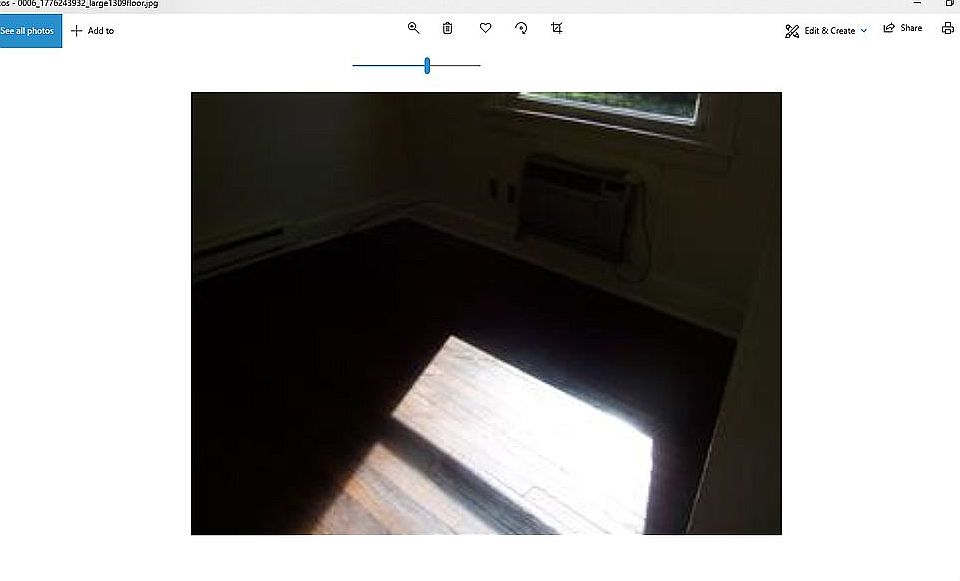Go back to See all photos
The image size is (960, 581).
coord(29,31)
